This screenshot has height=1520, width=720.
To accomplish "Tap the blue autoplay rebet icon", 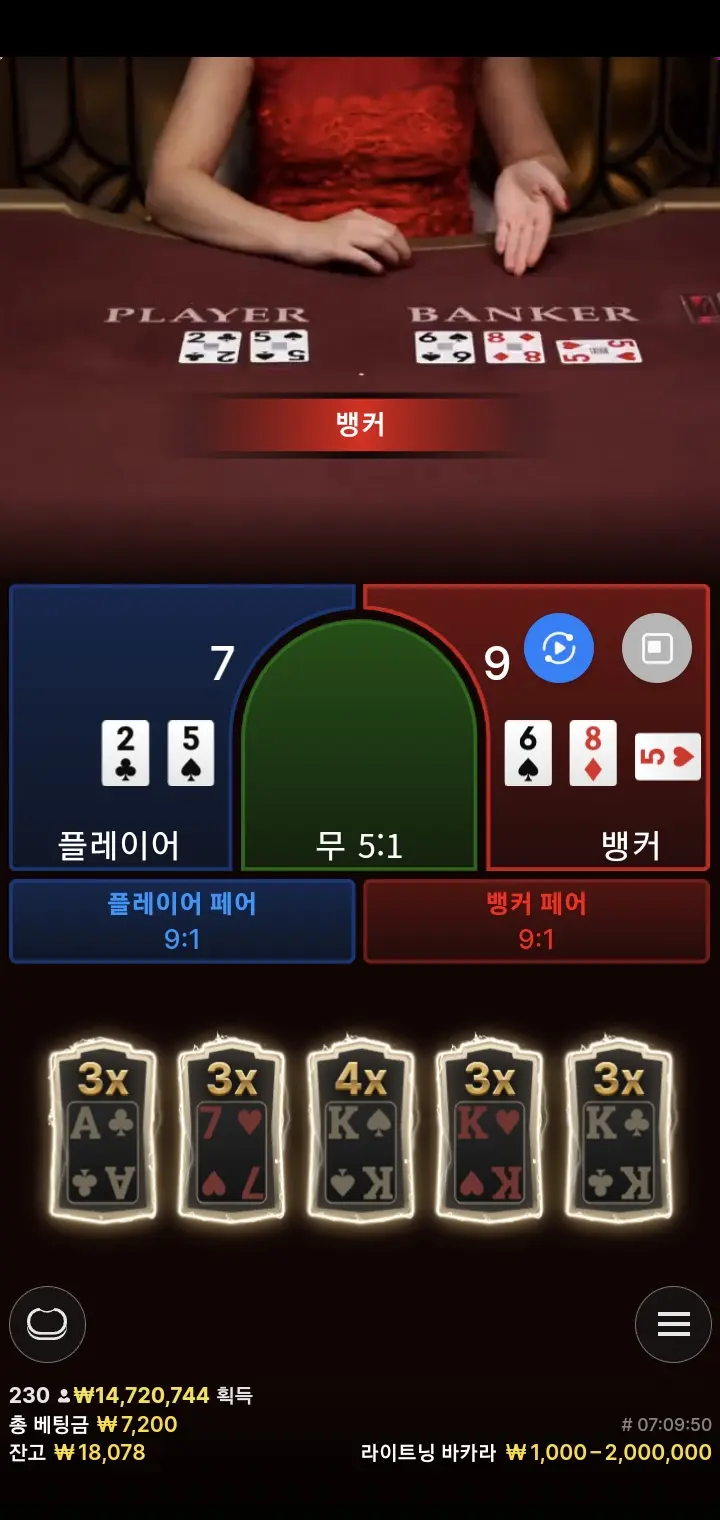I will 559,648.
